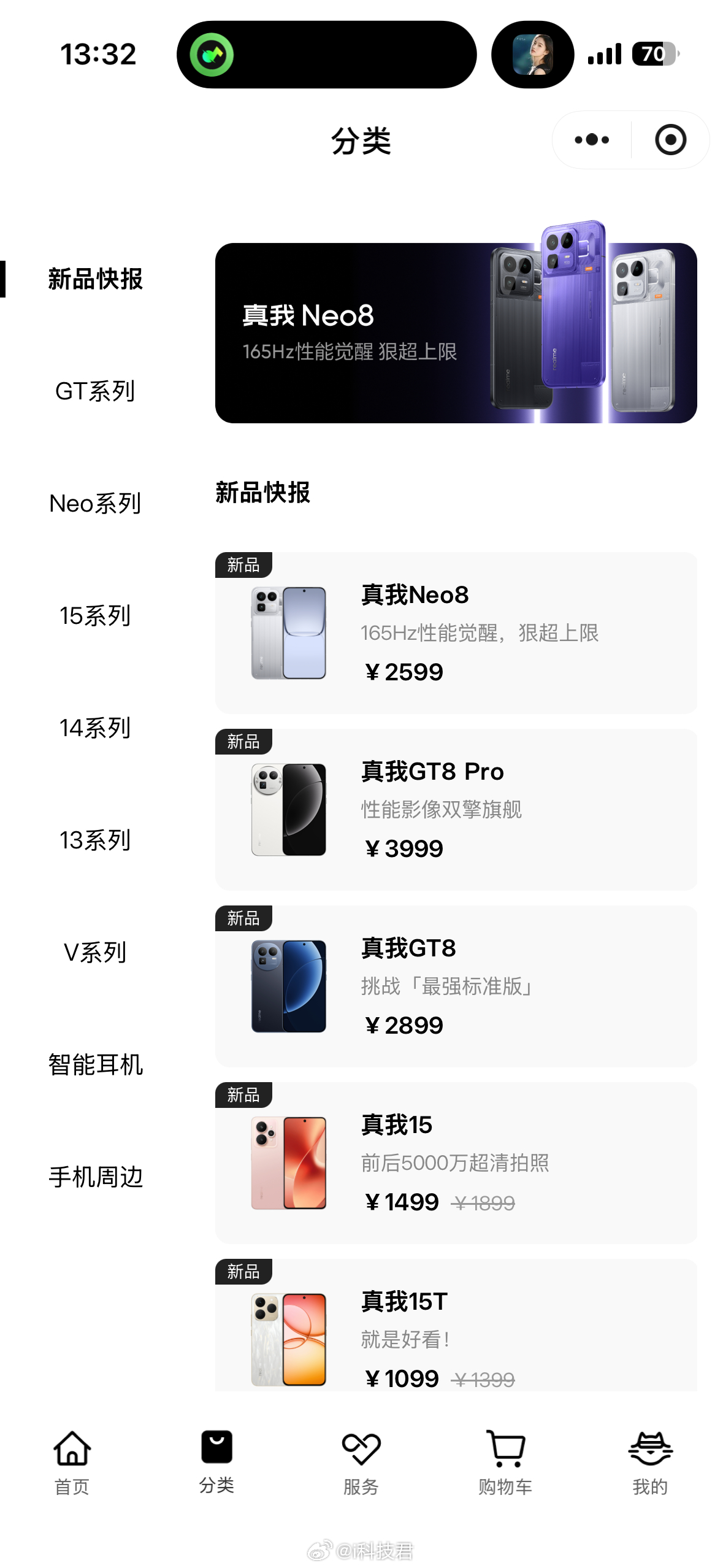Click the 真我15T product thumbnail image
The width and height of the screenshot is (723, 1568).
(x=289, y=1337)
